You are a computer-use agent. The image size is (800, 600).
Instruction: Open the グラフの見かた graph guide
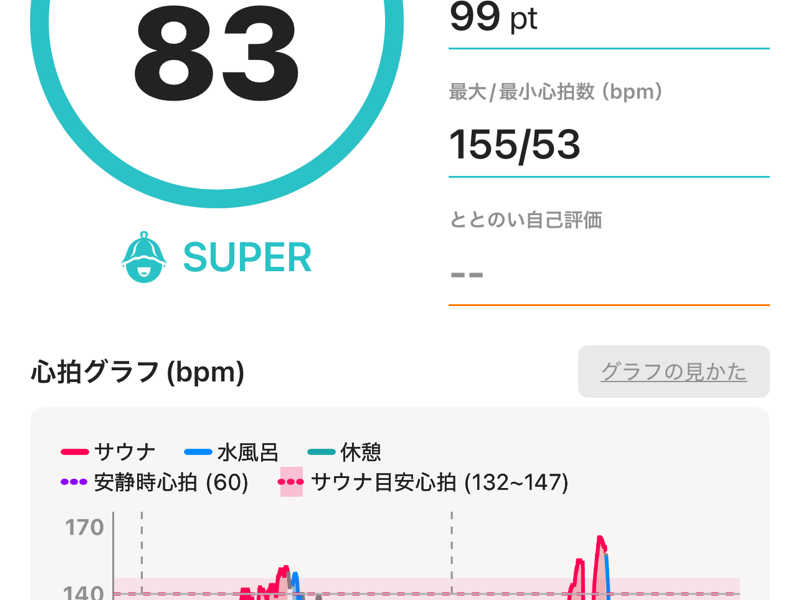tap(673, 372)
